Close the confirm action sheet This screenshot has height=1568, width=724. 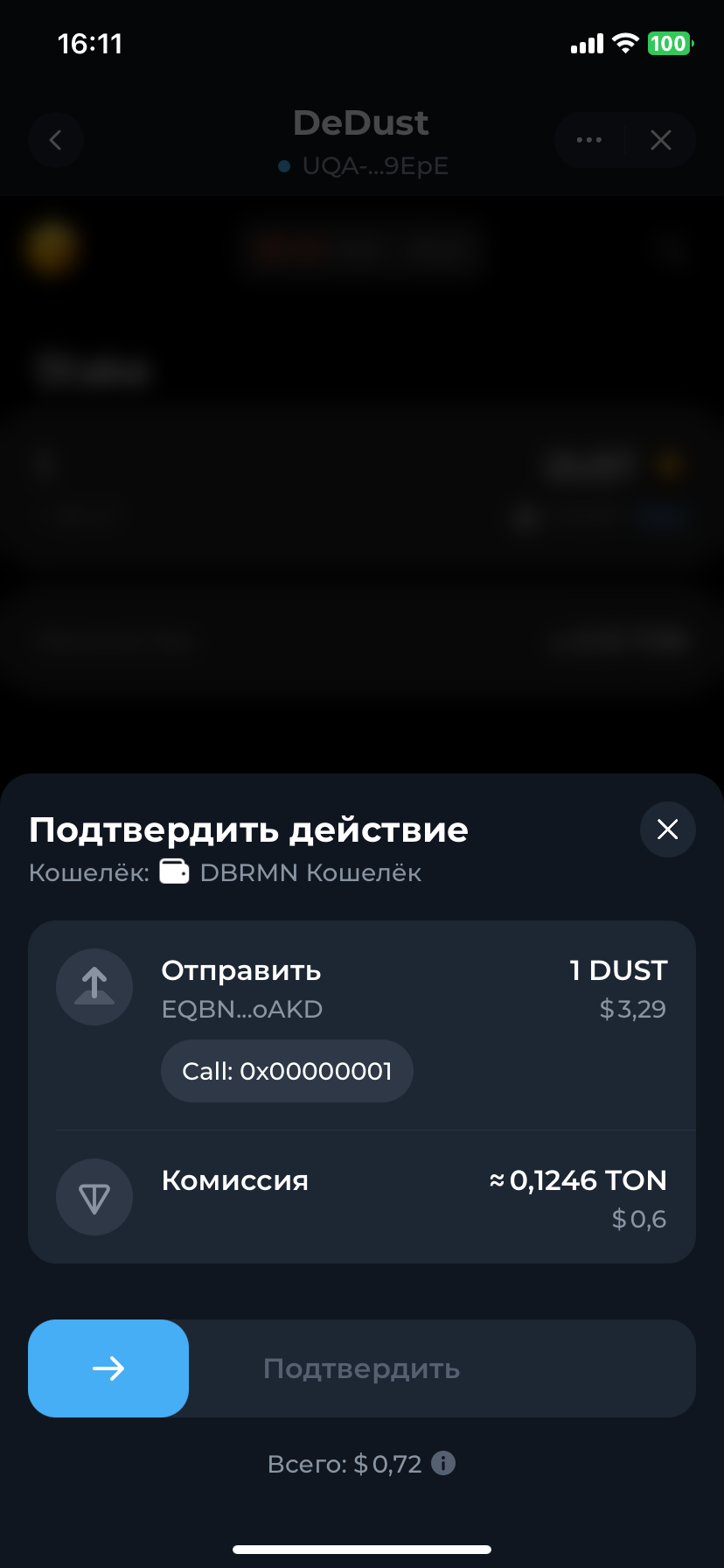667,829
